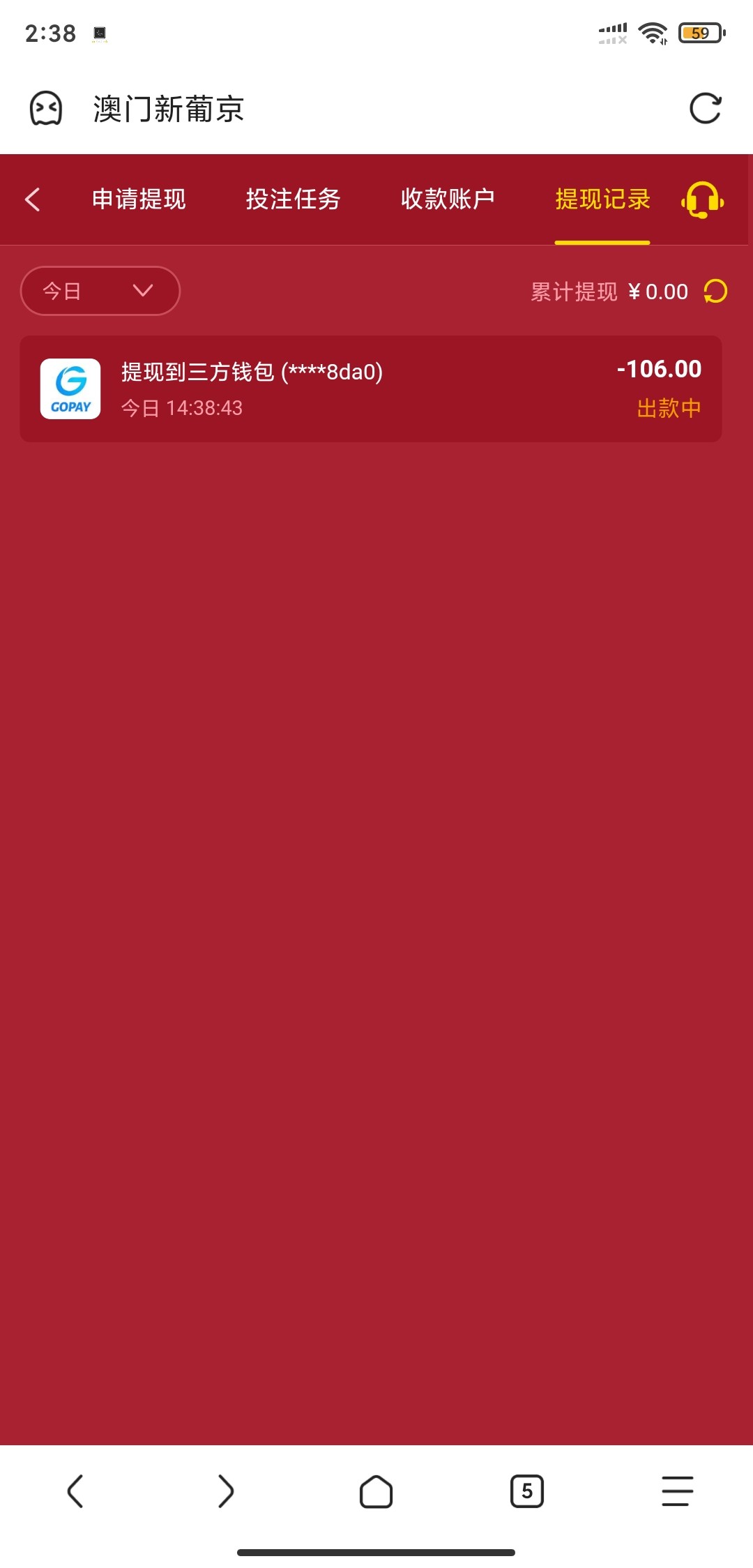The width and height of the screenshot is (753, 1568).
Task: Contact customer service via headset icon
Action: [x=702, y=200]
